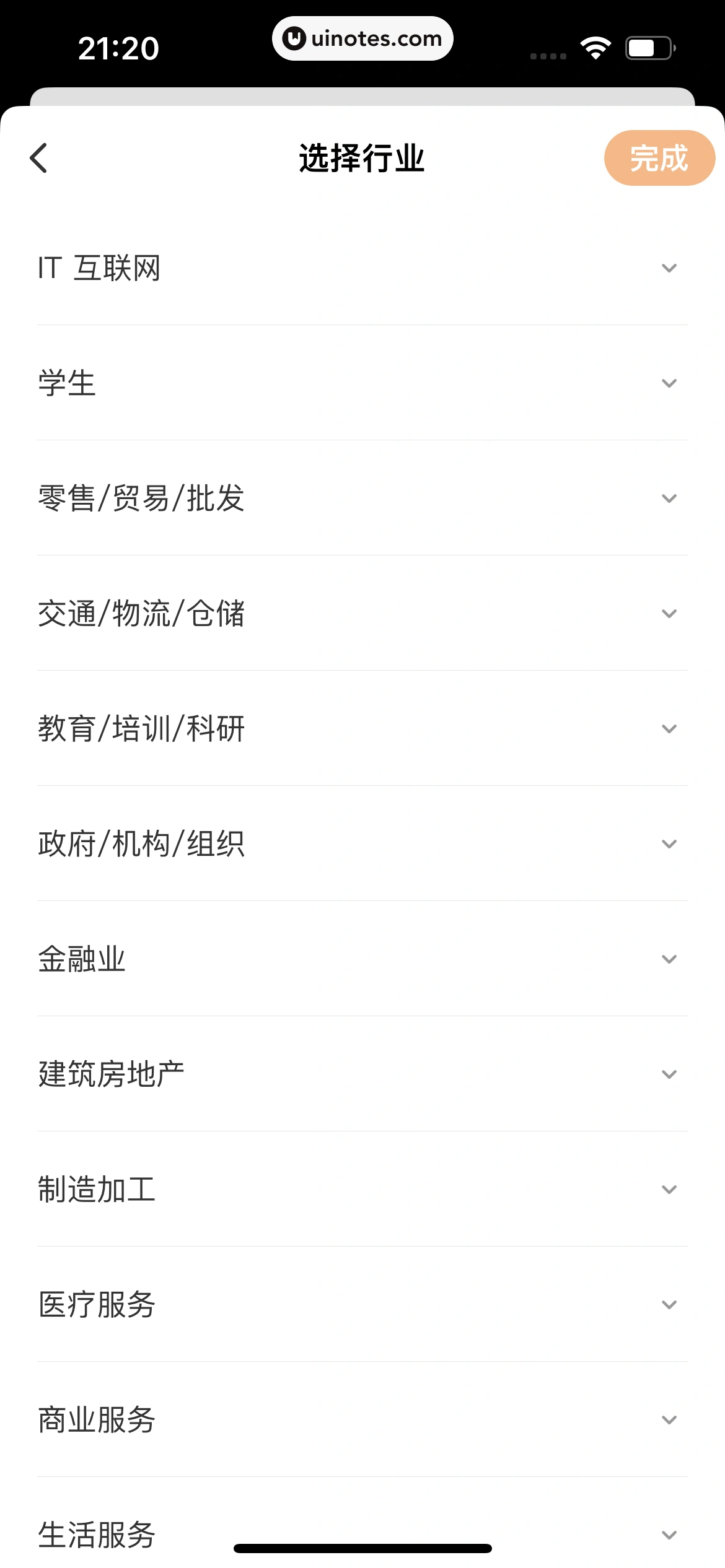The width and height of the screenshot is (725, 1568).
Task: Expand the 政府/机构/组织 category
Action: pos(362,844)
